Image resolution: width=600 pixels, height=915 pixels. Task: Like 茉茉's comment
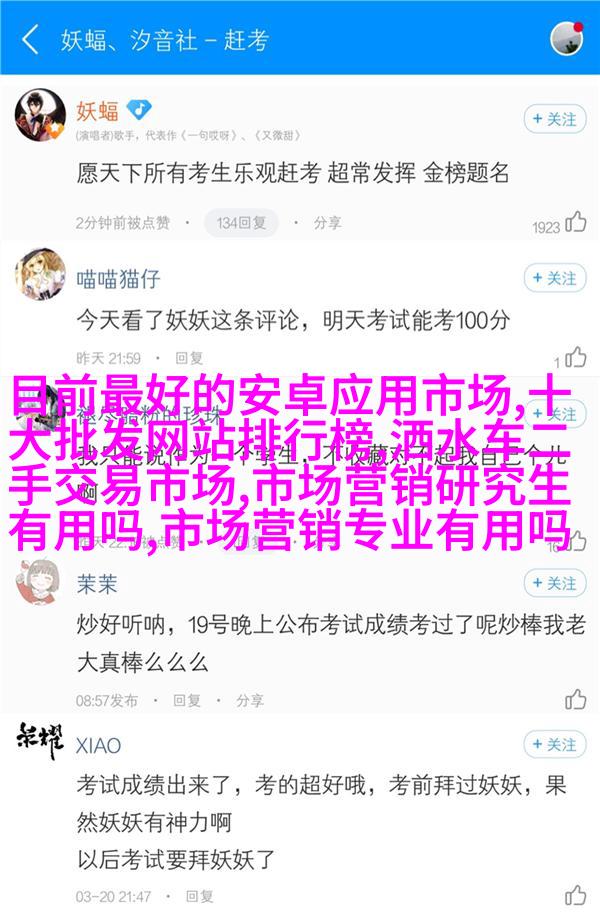(575, 699)
